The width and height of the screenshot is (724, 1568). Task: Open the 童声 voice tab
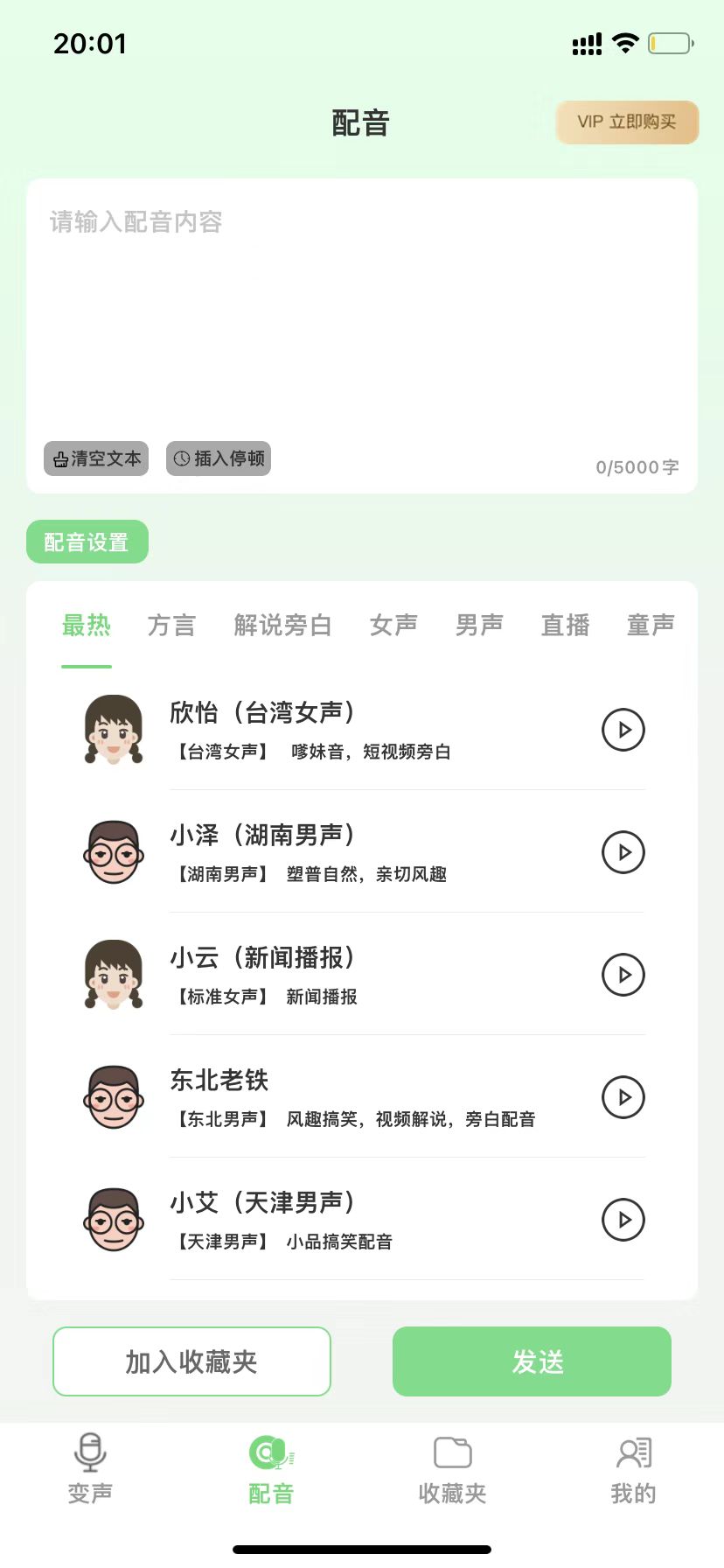[x=651, y=625]
